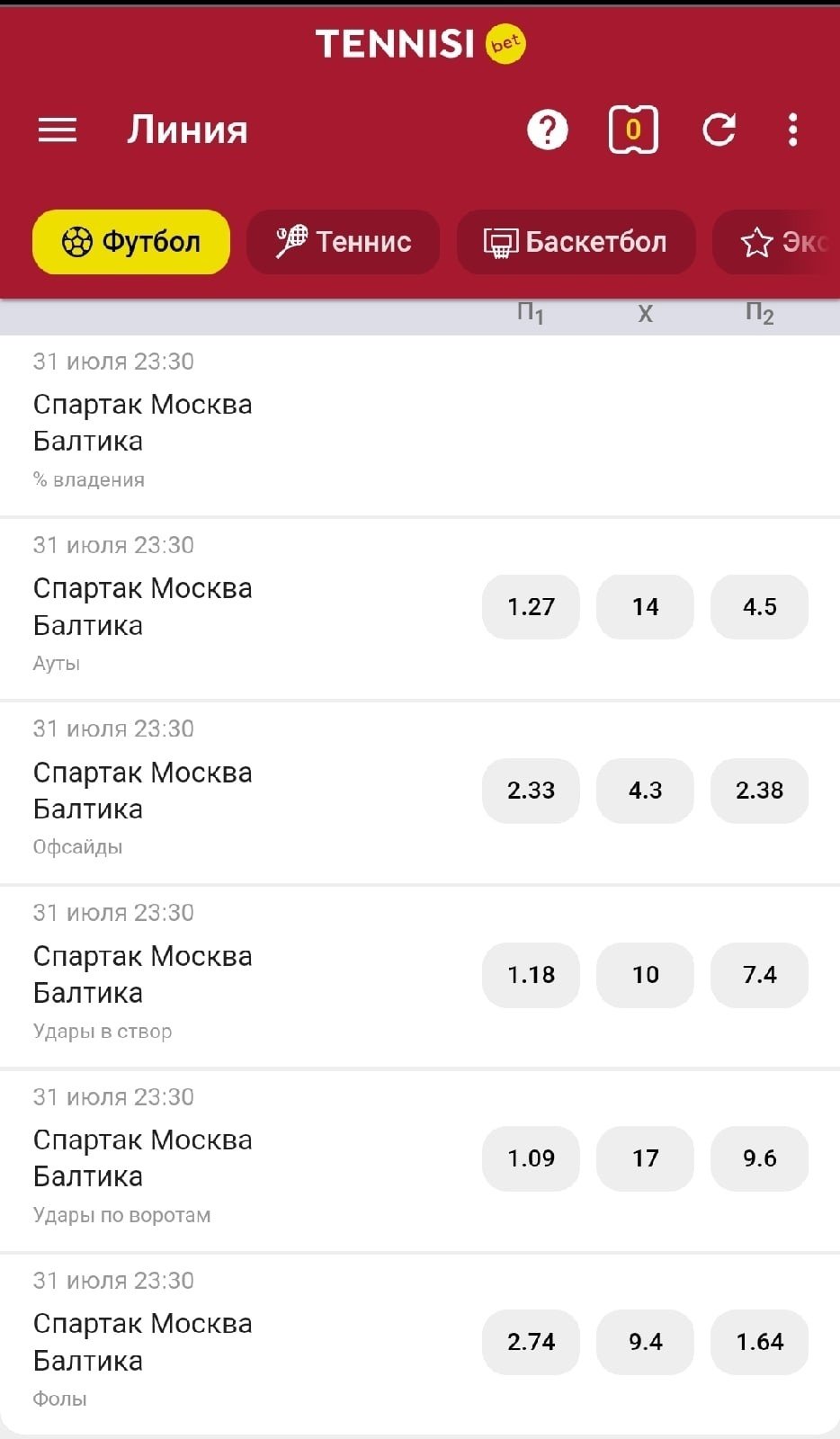Refresh the betting line
The height and width of the screenshot is (1439, 840).
719,130
